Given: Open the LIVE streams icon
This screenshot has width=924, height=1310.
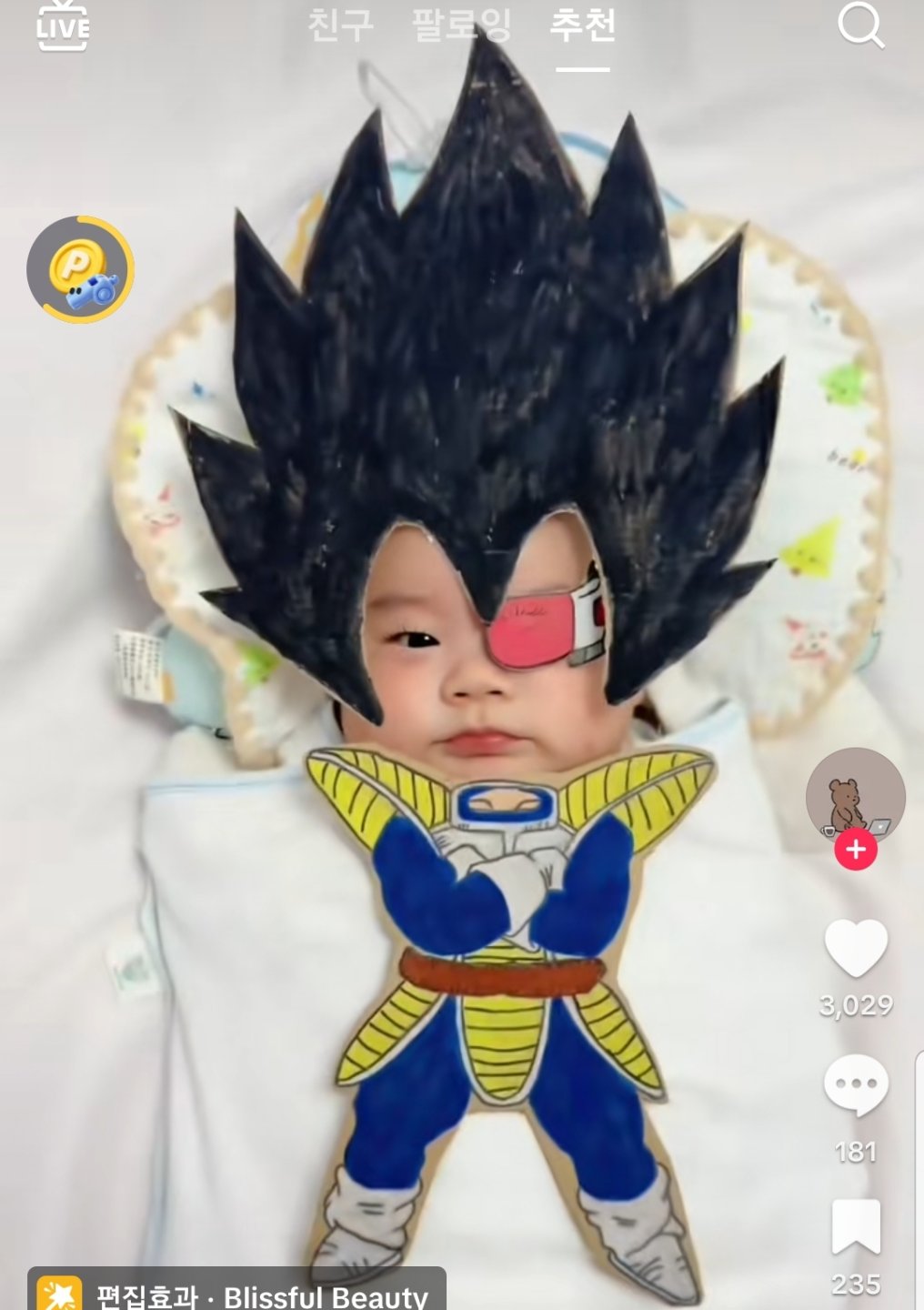Looking at the screenshot, I should tap(62, 27).
